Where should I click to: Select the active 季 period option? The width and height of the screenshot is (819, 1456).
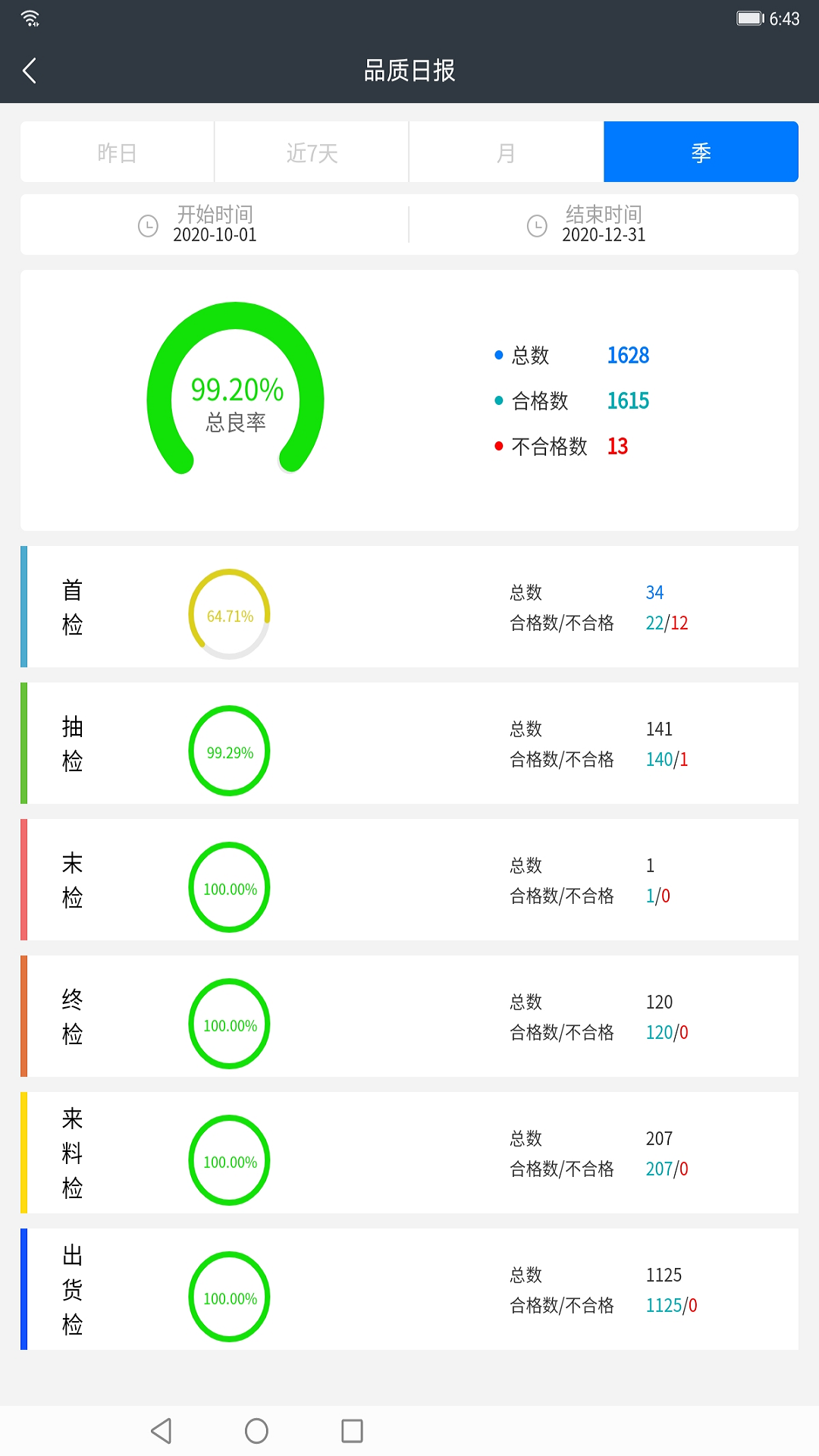tap(700, 152)
